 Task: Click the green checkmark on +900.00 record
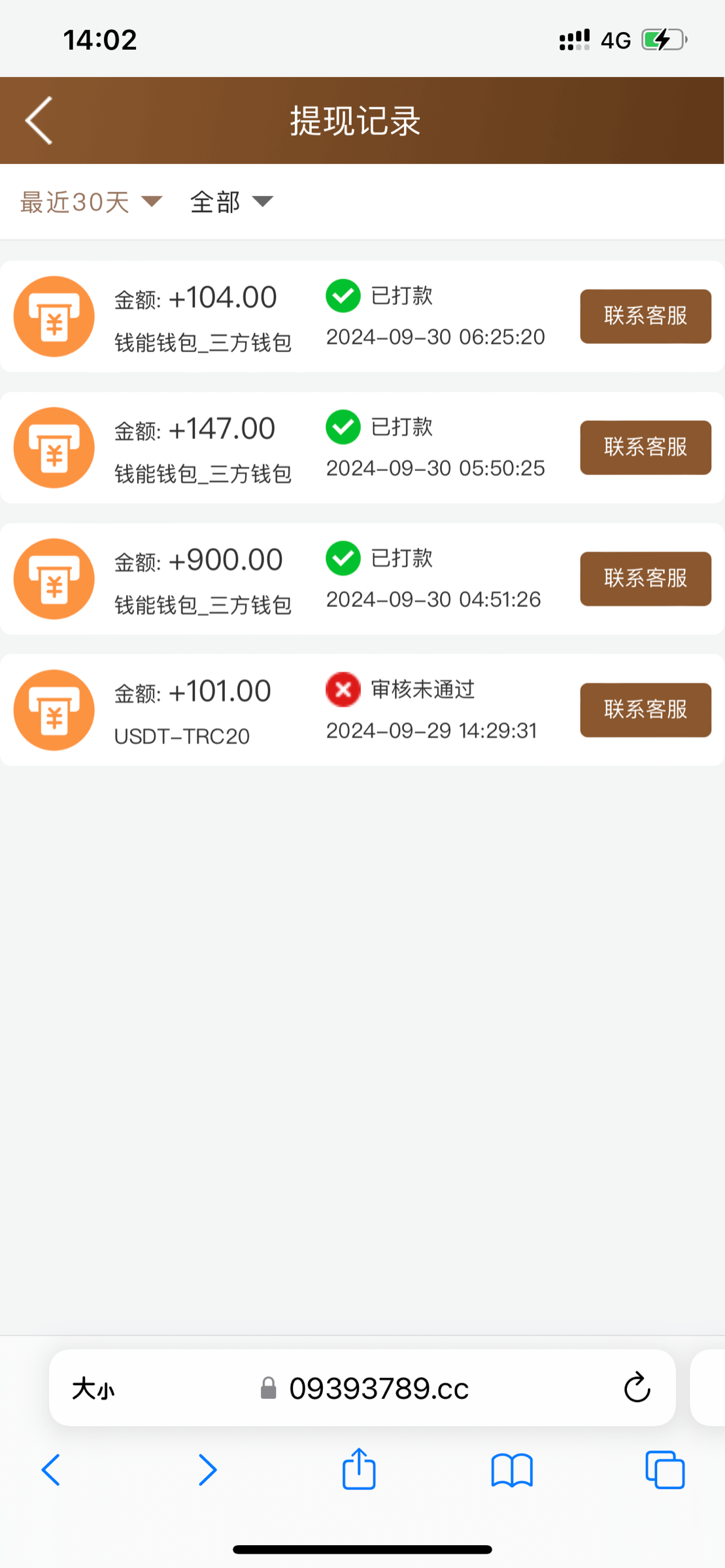[343, 557]
